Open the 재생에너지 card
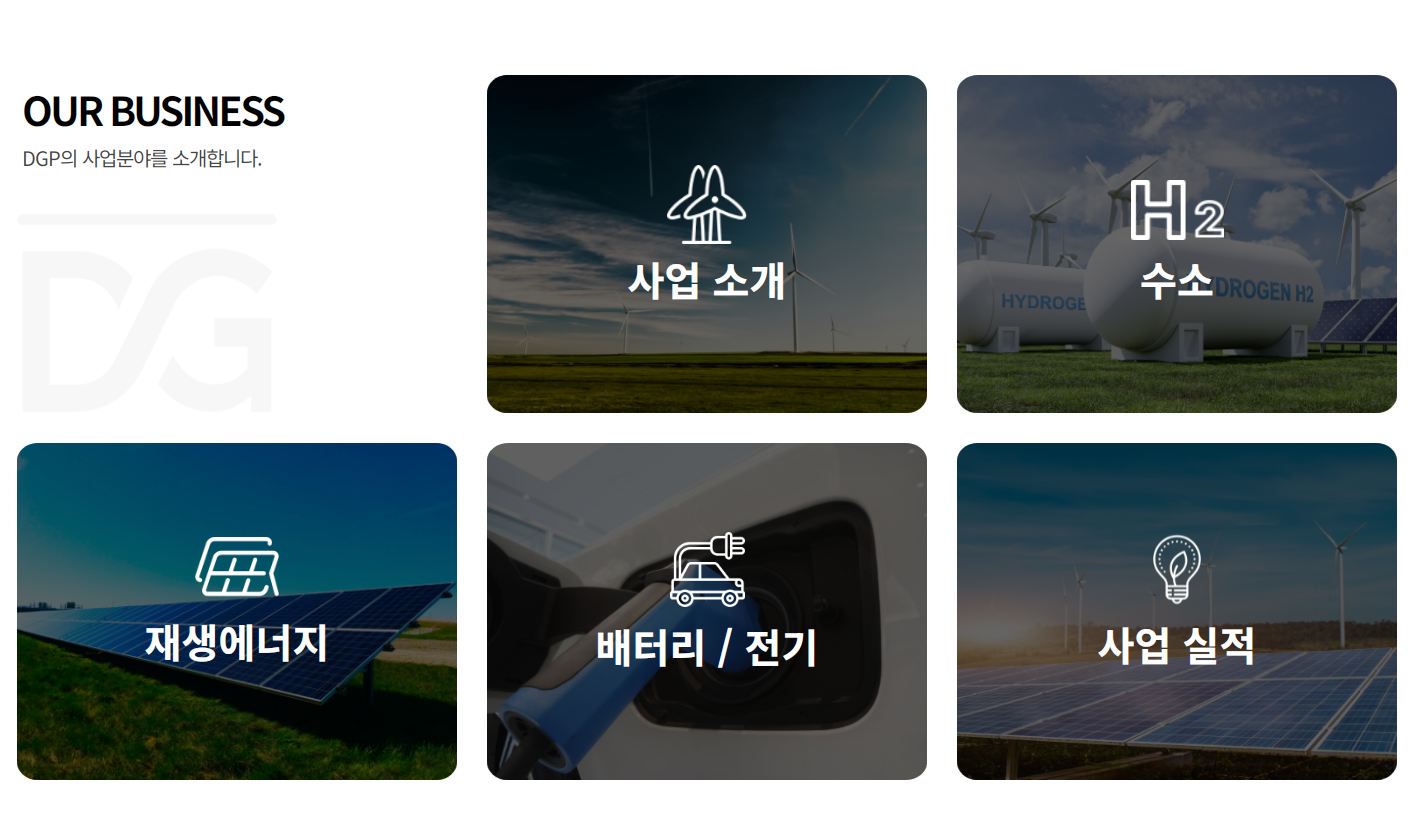 [x=237, y=611]
